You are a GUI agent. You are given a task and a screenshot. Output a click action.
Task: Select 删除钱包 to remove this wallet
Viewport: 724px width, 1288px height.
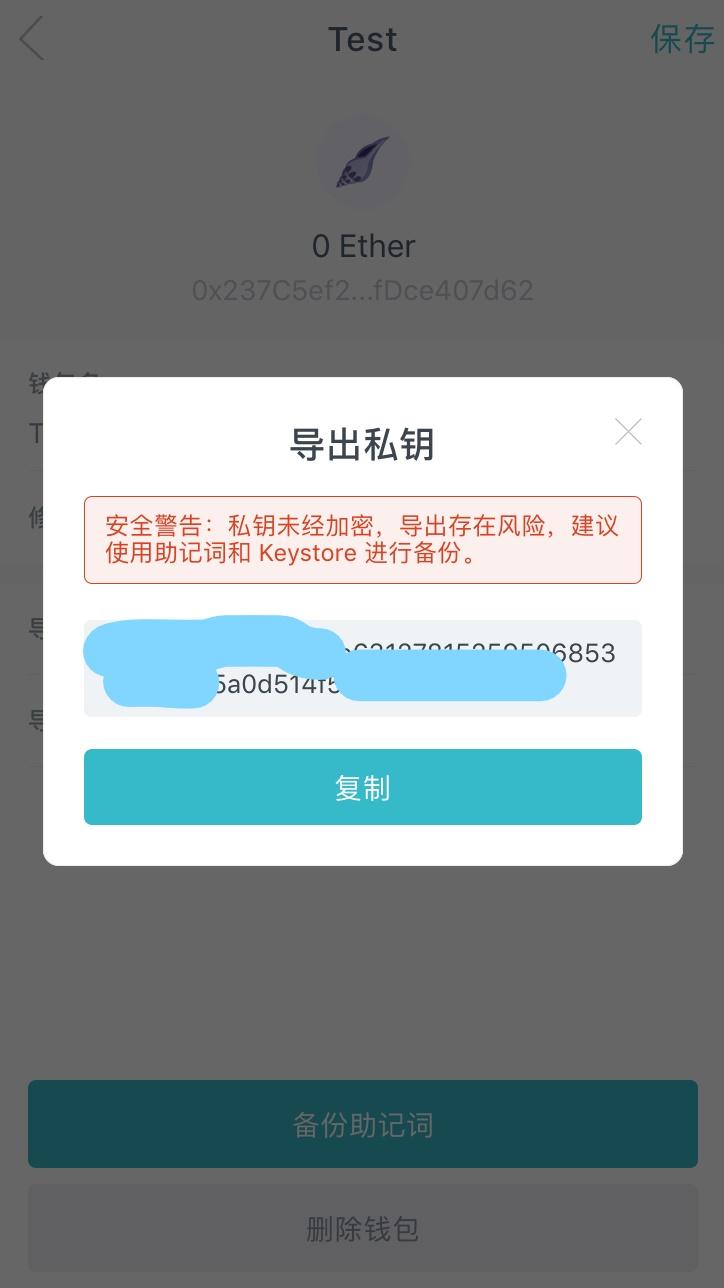point(362,1228)
